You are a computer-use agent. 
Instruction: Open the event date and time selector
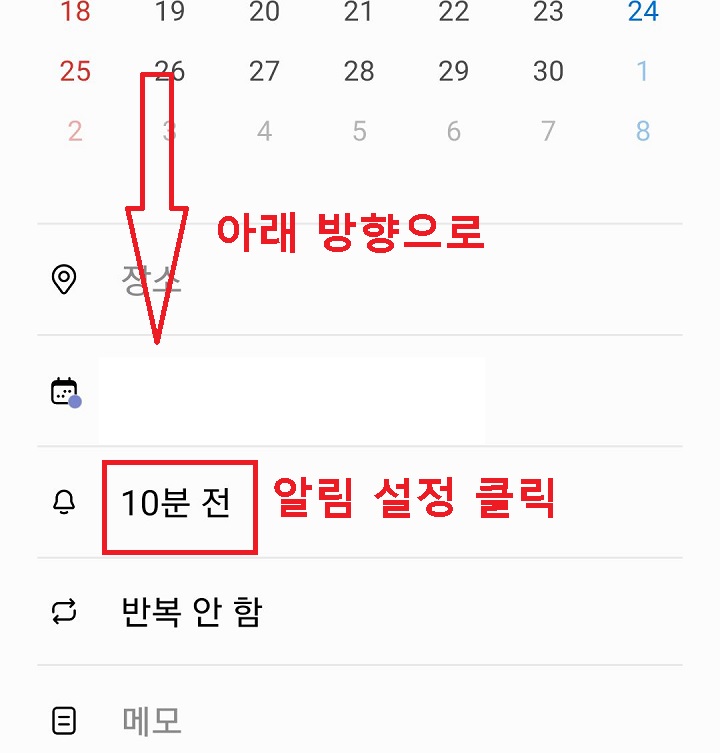[290, 394]
